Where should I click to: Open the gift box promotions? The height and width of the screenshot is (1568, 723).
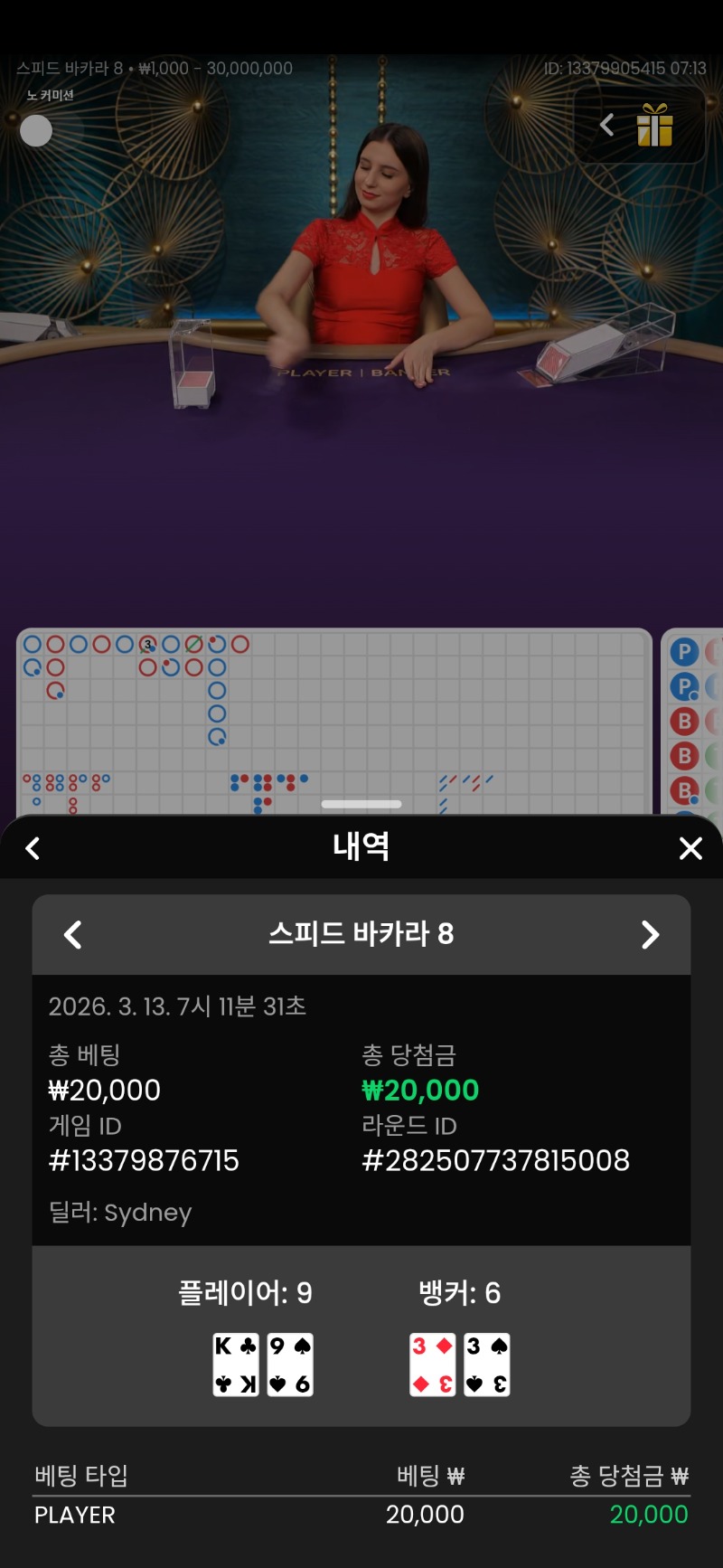(654, 126)
